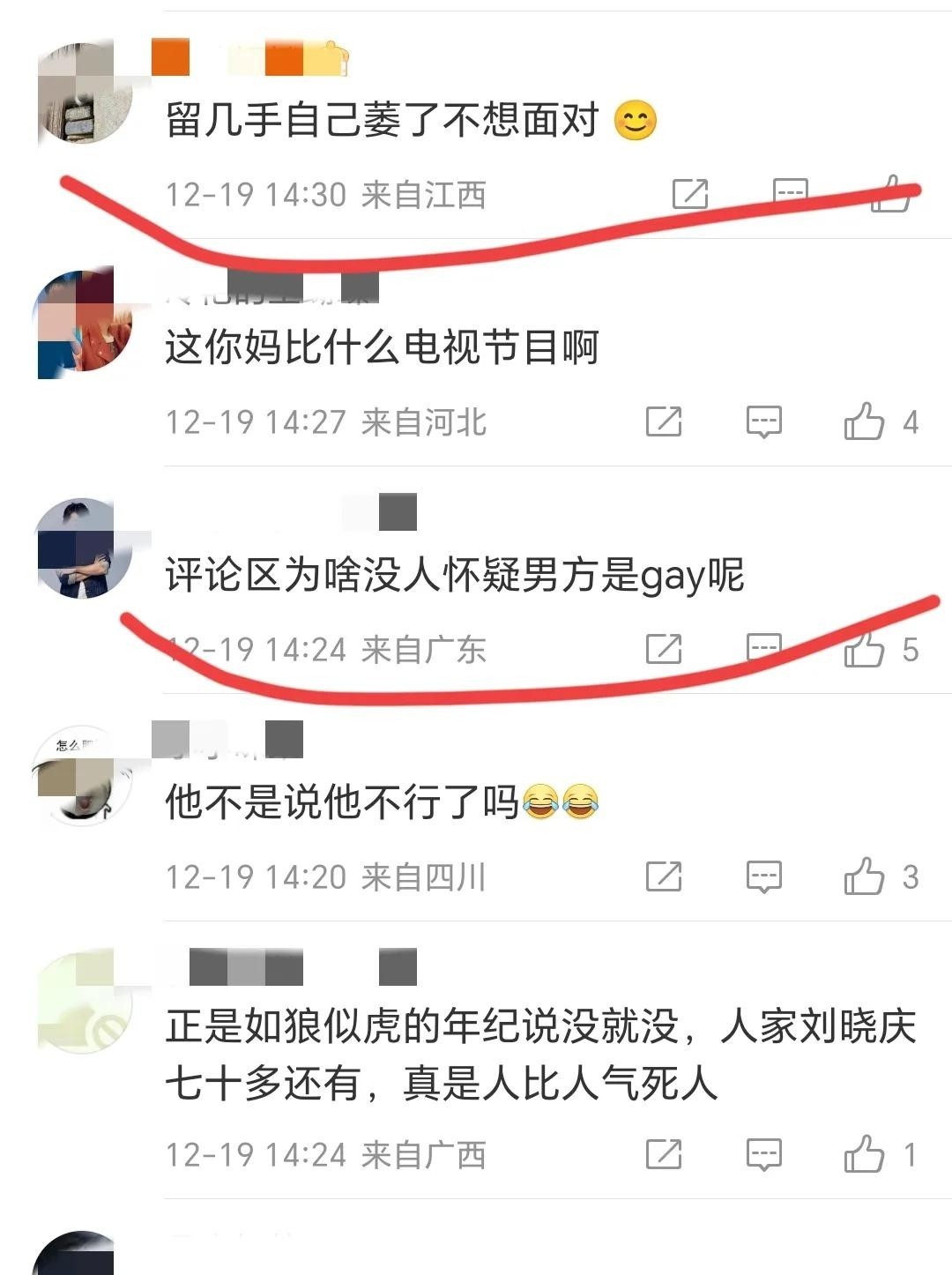Repost the comment posted from 河北

pyautogui.click(x=663, y=421)
